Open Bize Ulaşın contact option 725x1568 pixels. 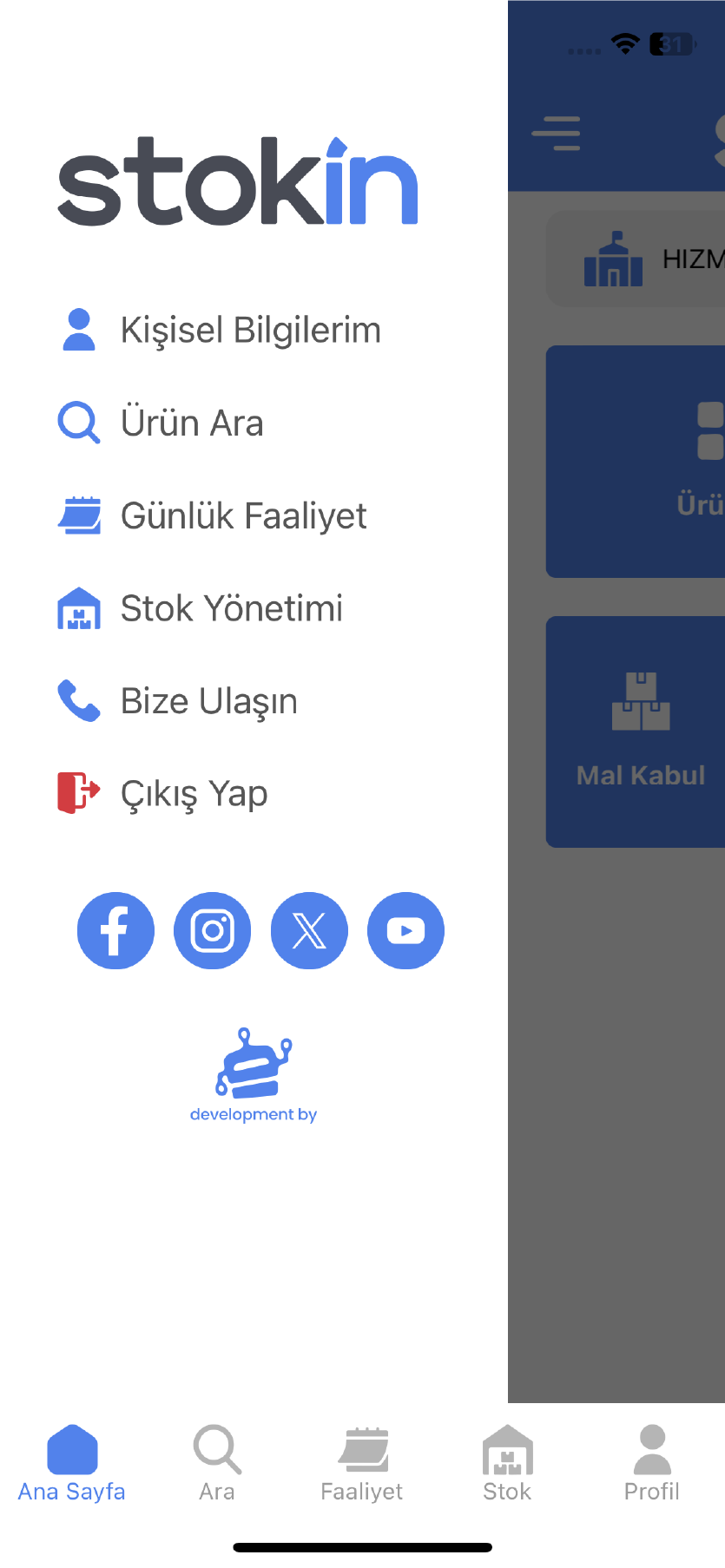click(x=208, y=701)
